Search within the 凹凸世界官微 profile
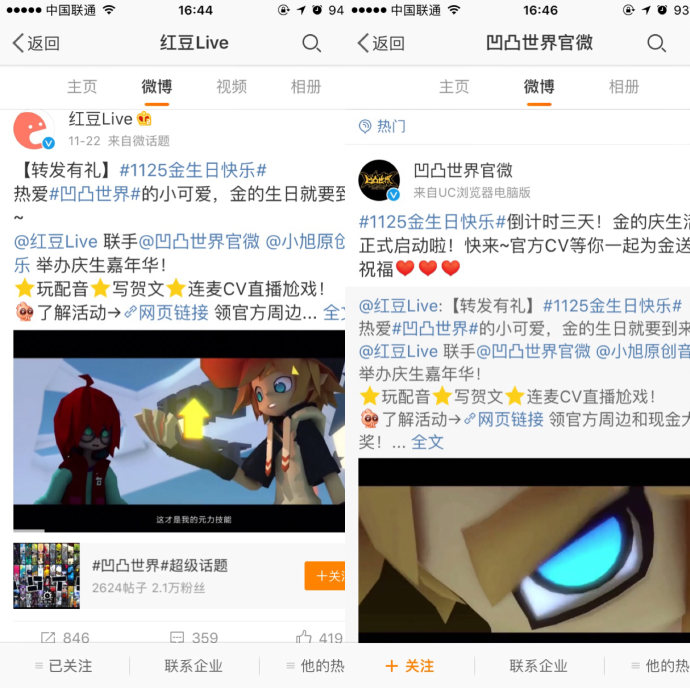Viewport: 690px width, 689px height. pyautogui.click(x=656, y=43)
